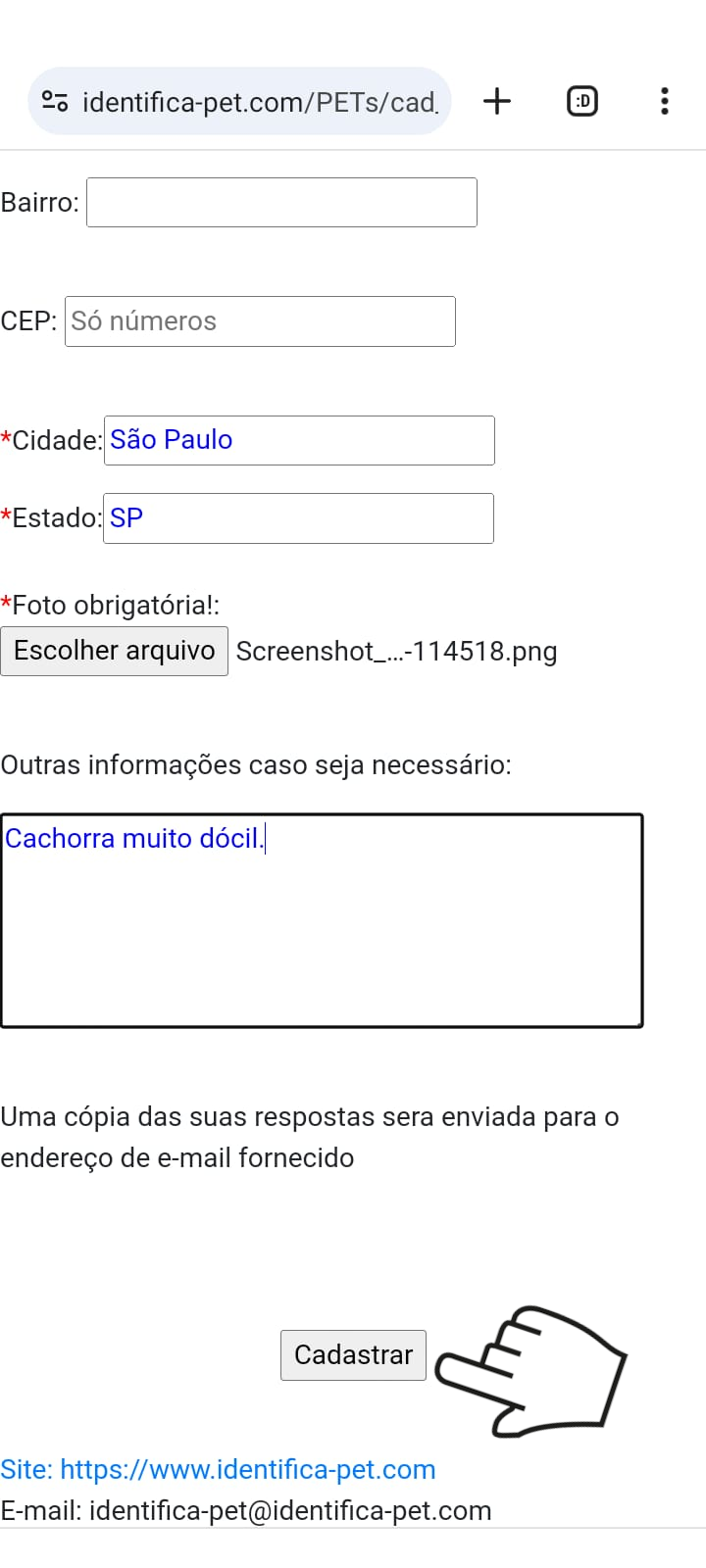The width and height of the screenshot is (706, 1568).
Task: Tap the Escolher arquivo button
Action: point(114,651)
